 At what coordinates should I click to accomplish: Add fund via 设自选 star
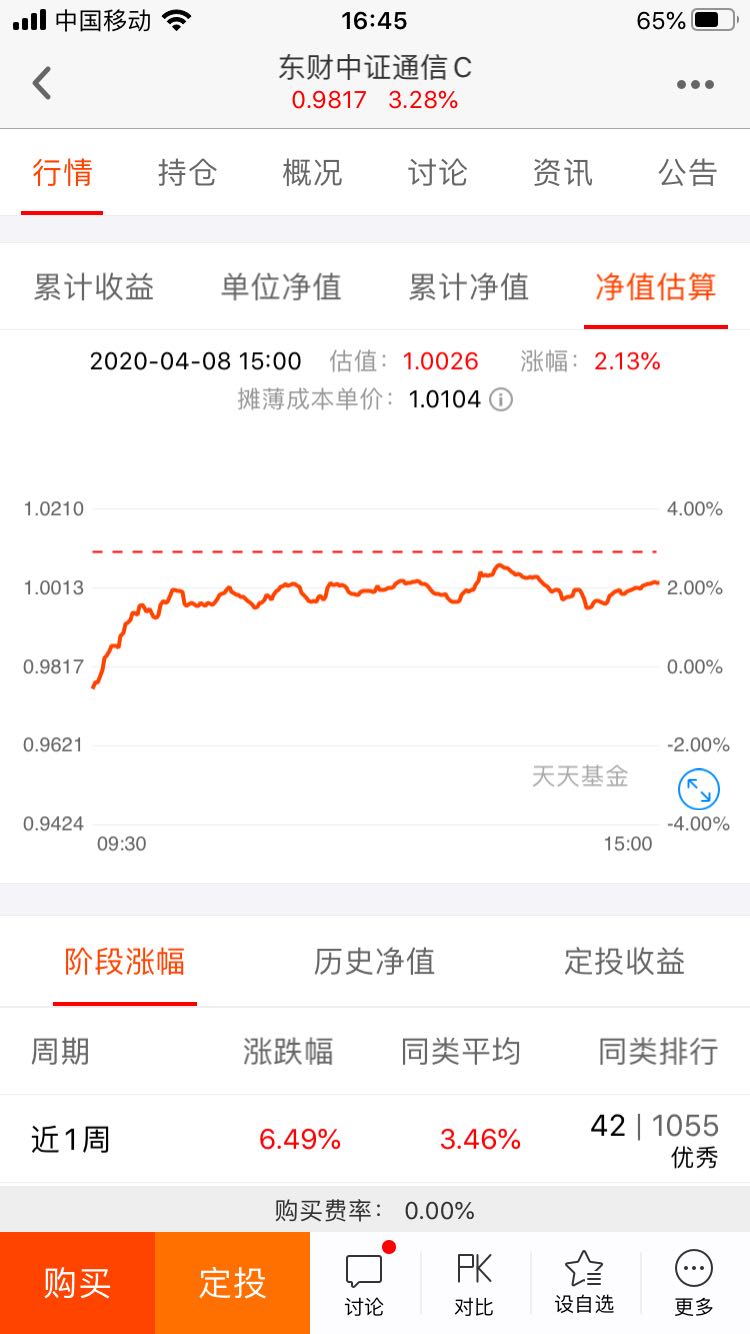584,1284
